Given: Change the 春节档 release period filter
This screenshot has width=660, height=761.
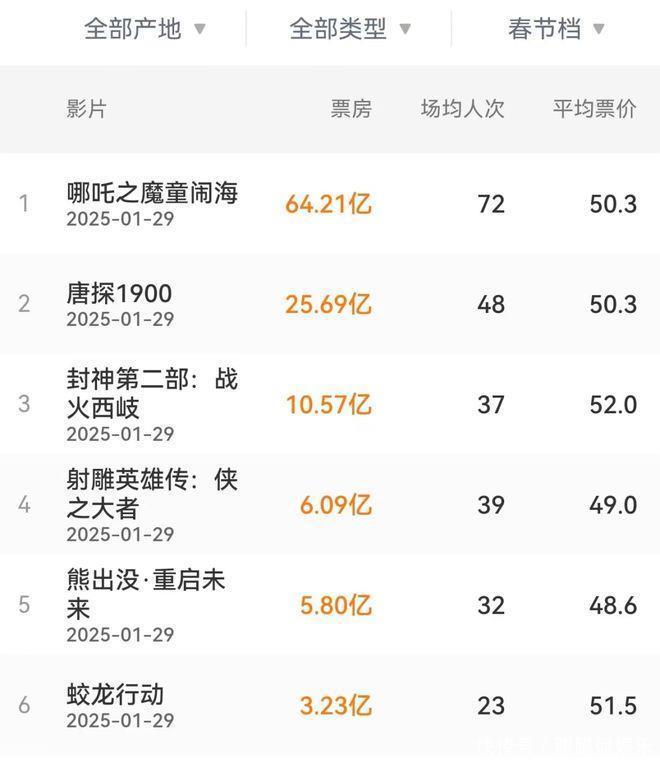Looking at the screenshot, I should pos(556,29).
